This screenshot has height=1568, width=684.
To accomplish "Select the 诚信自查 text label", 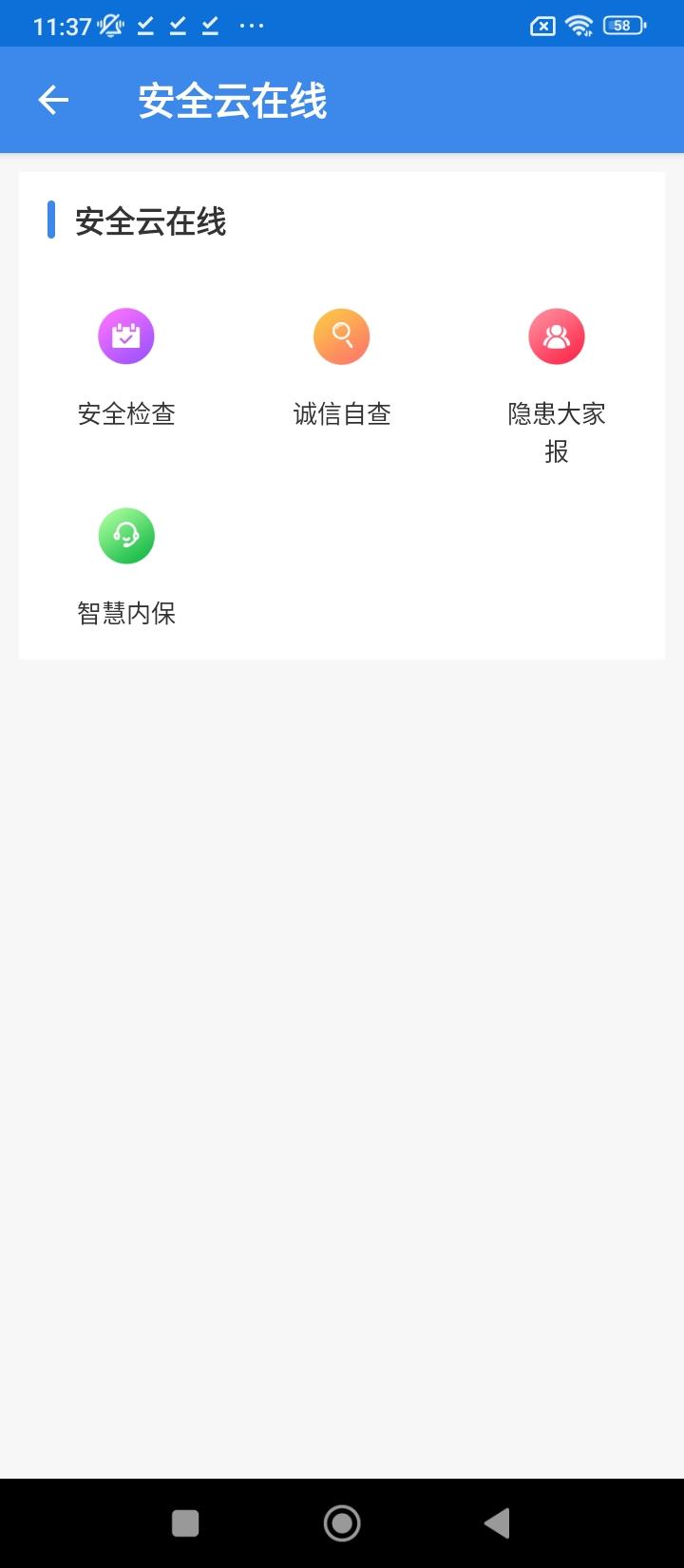I will click(x=342, y=413).
